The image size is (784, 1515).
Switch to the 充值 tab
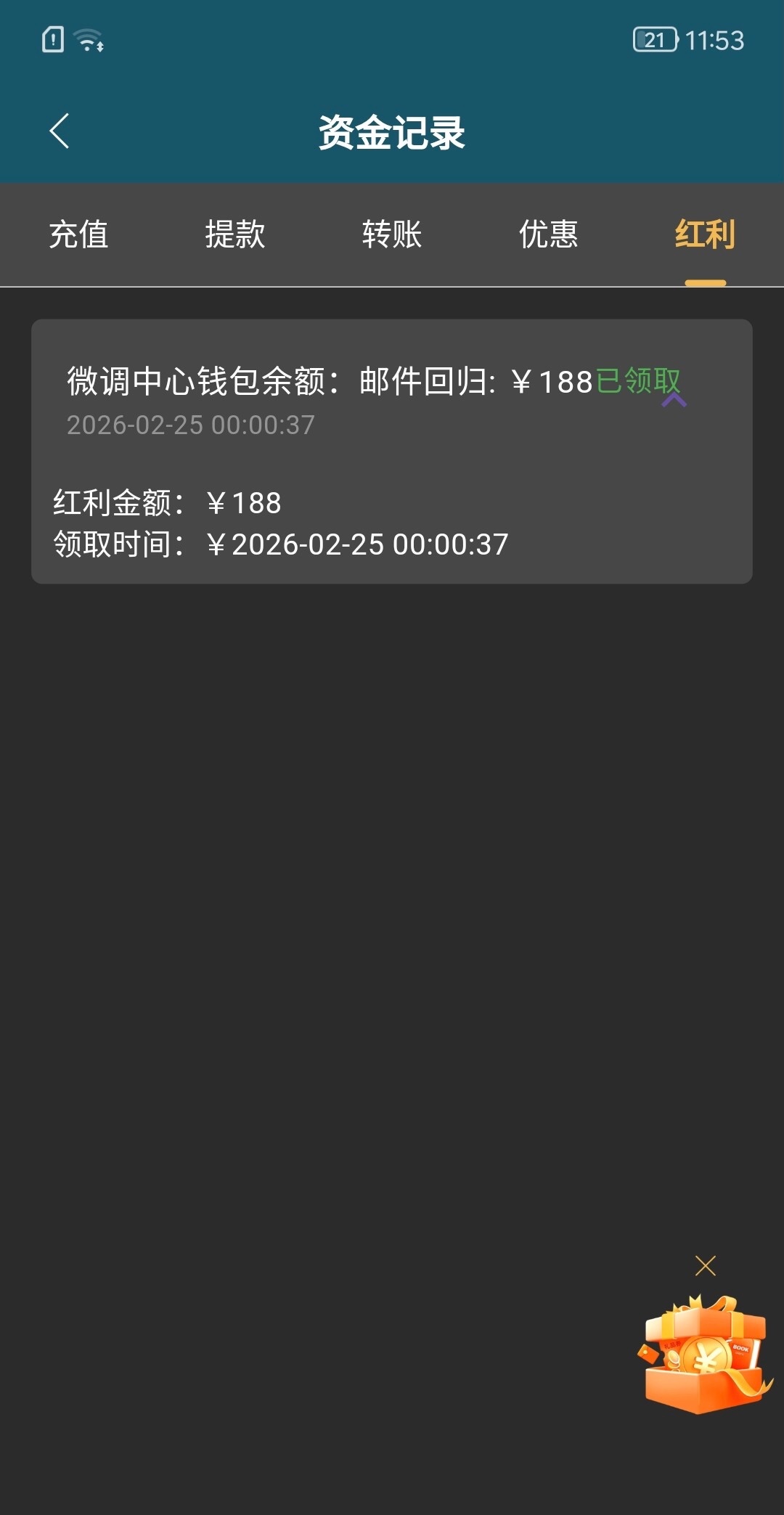click(x=78, y=234)
